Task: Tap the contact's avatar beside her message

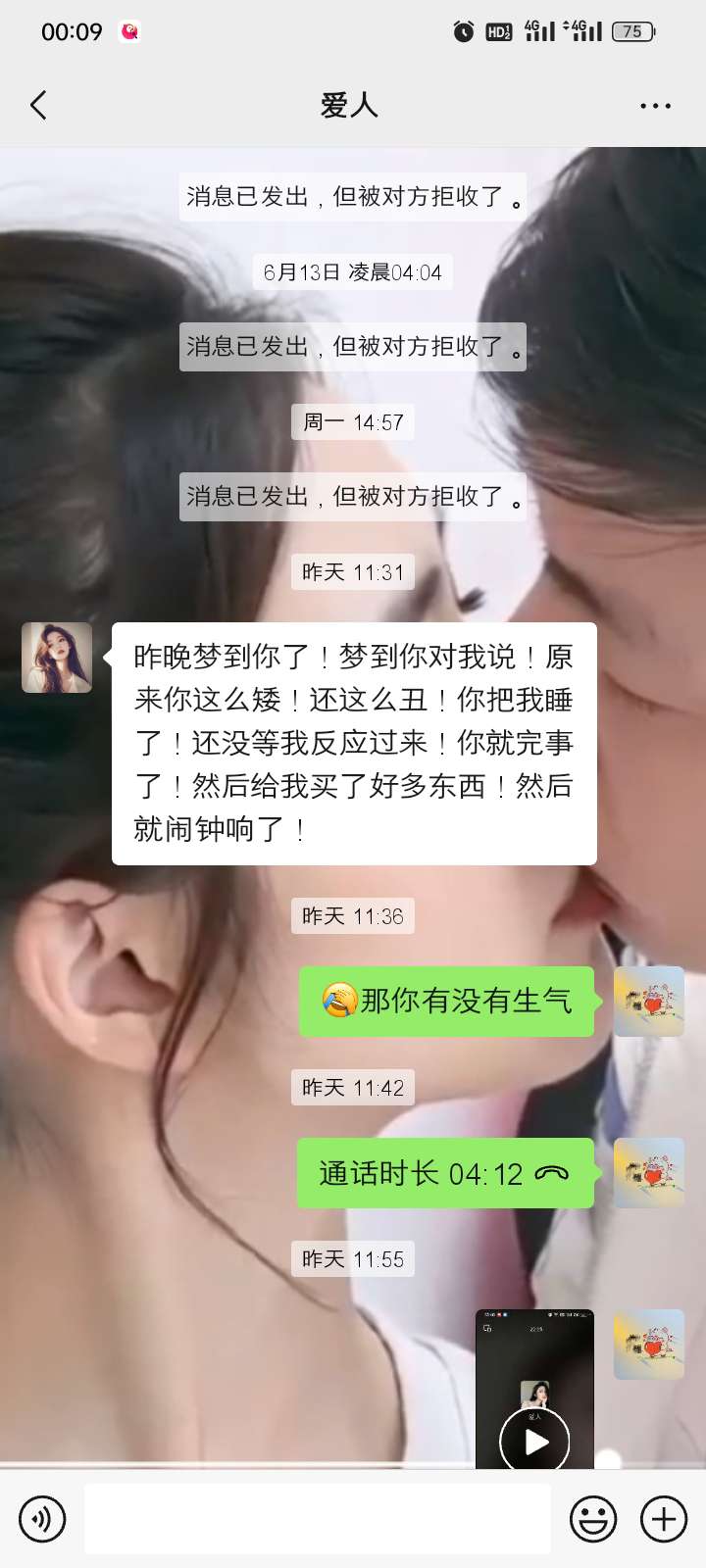Action: pyautogui.click(x=57, y=658)
